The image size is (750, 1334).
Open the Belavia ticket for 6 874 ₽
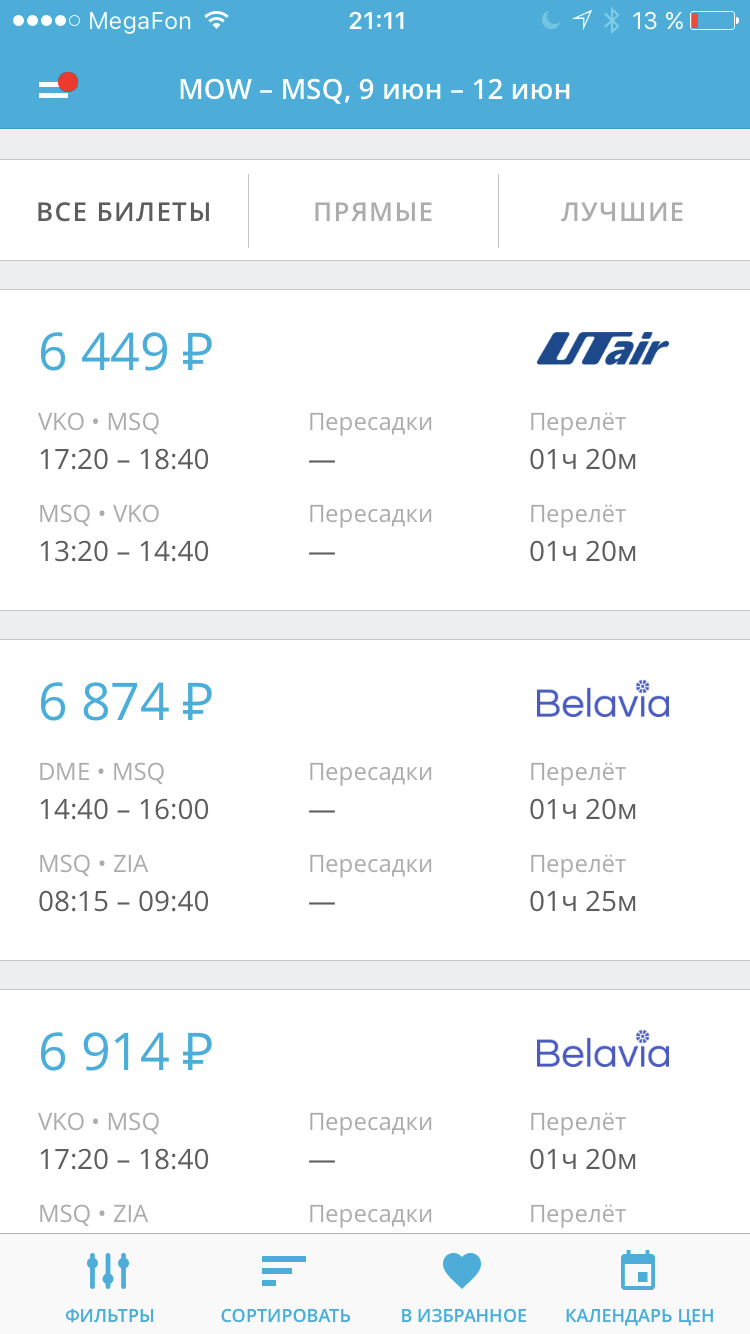[x=375, y=800]
